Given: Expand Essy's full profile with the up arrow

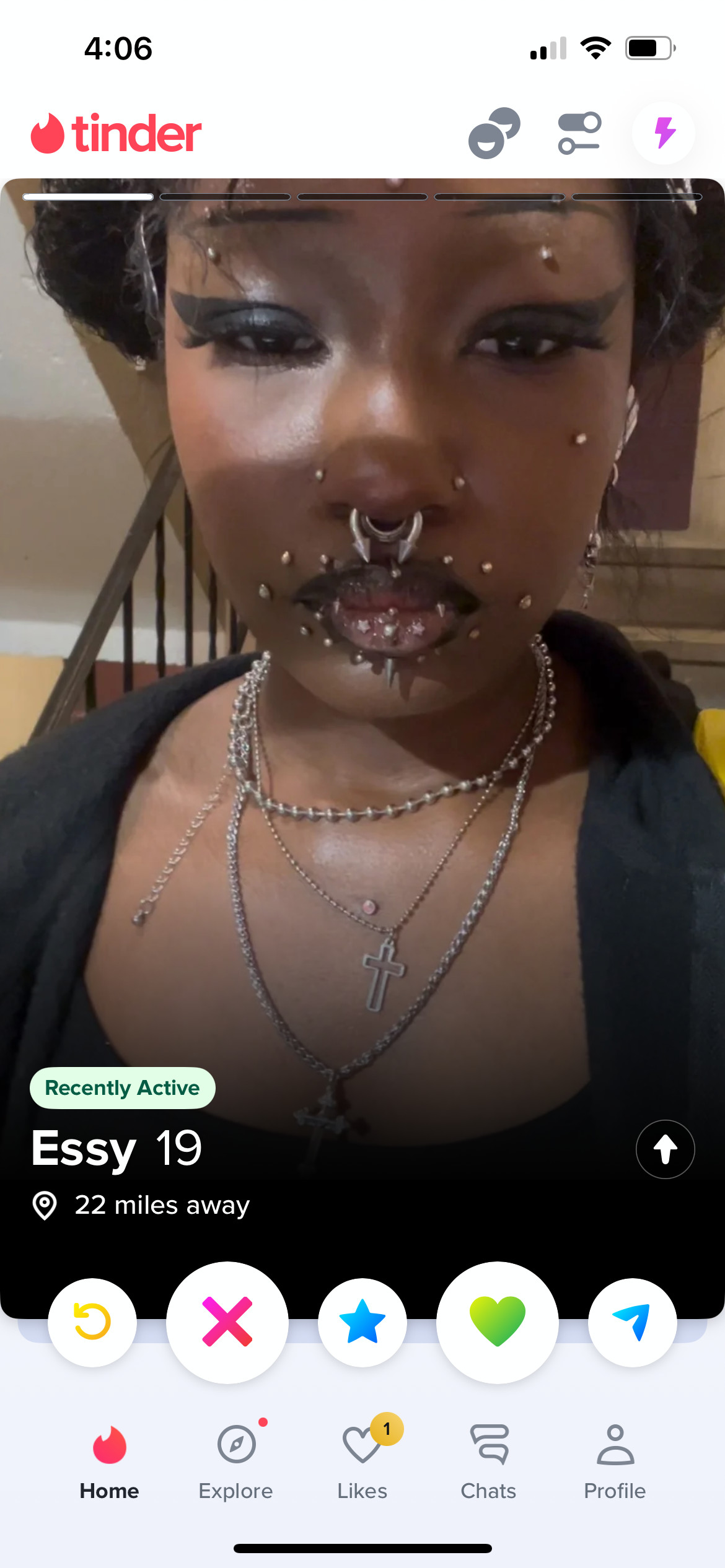Looking at the screenshot, I should click(665, 1149).
